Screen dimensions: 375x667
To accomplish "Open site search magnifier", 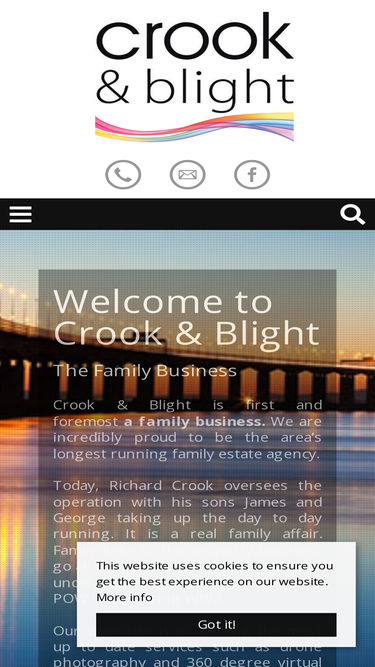I will (x=352, y=214).
